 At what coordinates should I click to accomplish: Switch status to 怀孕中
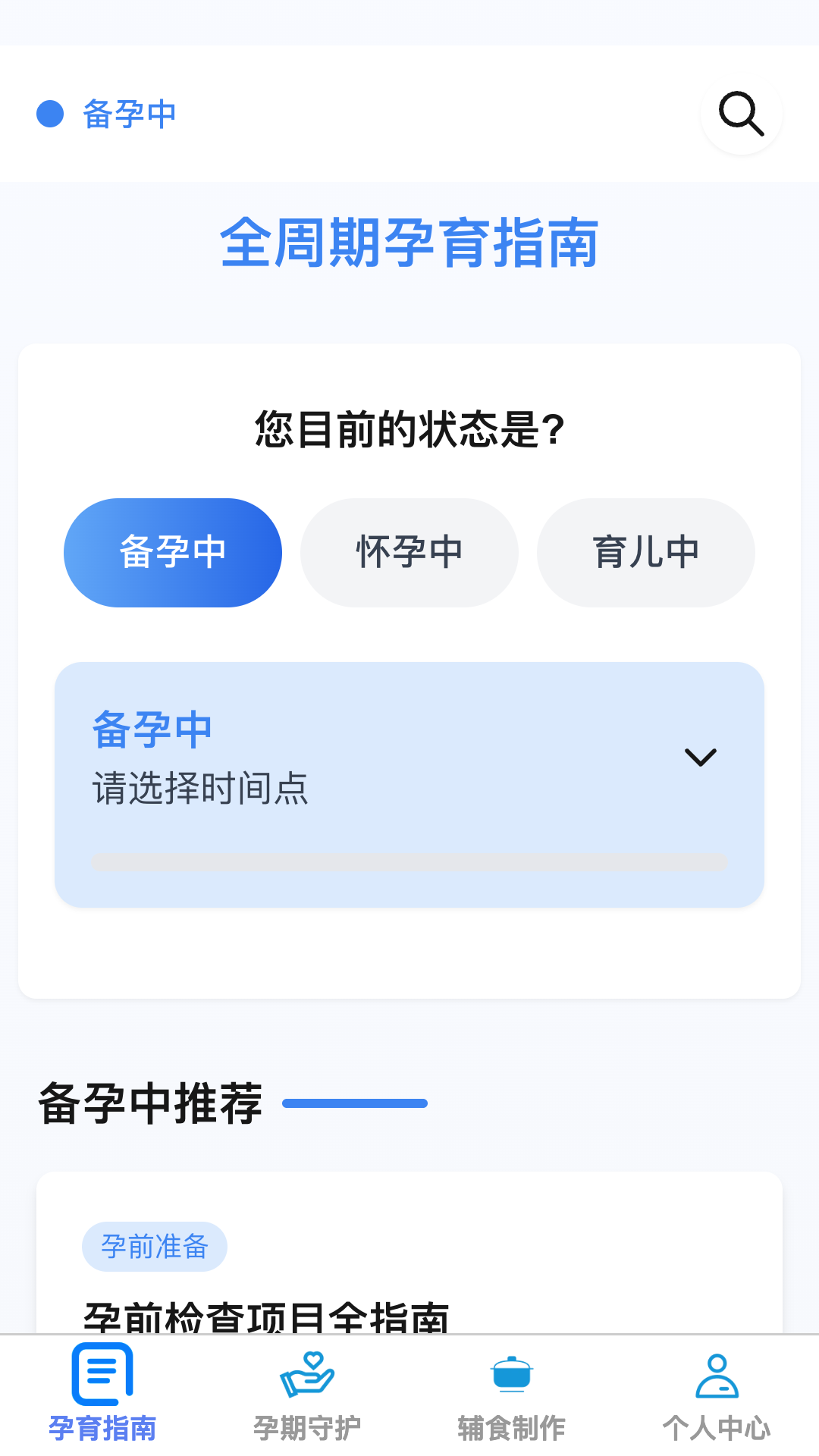(409, 552)
